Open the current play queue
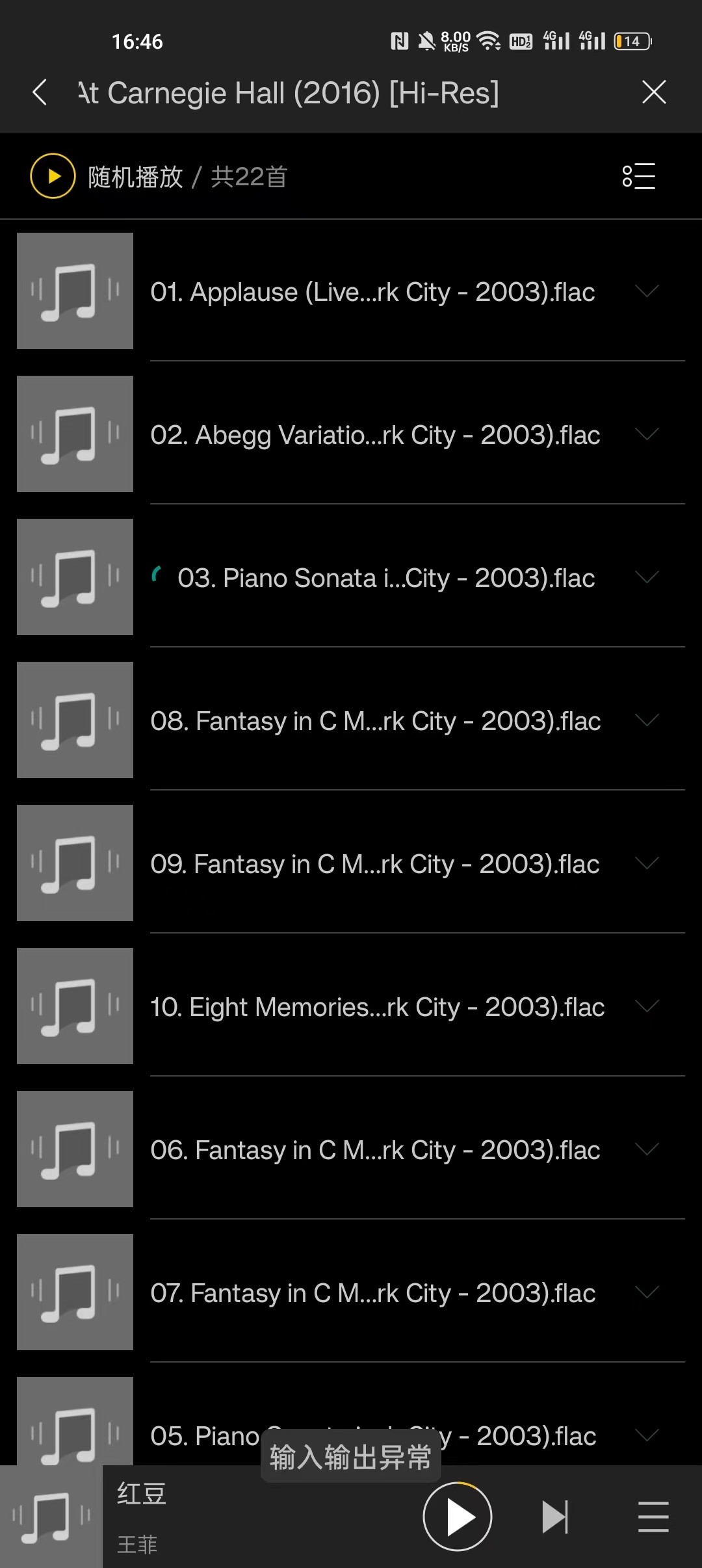The height and width of the screenshot is (1568, 702). (653, 1517)
